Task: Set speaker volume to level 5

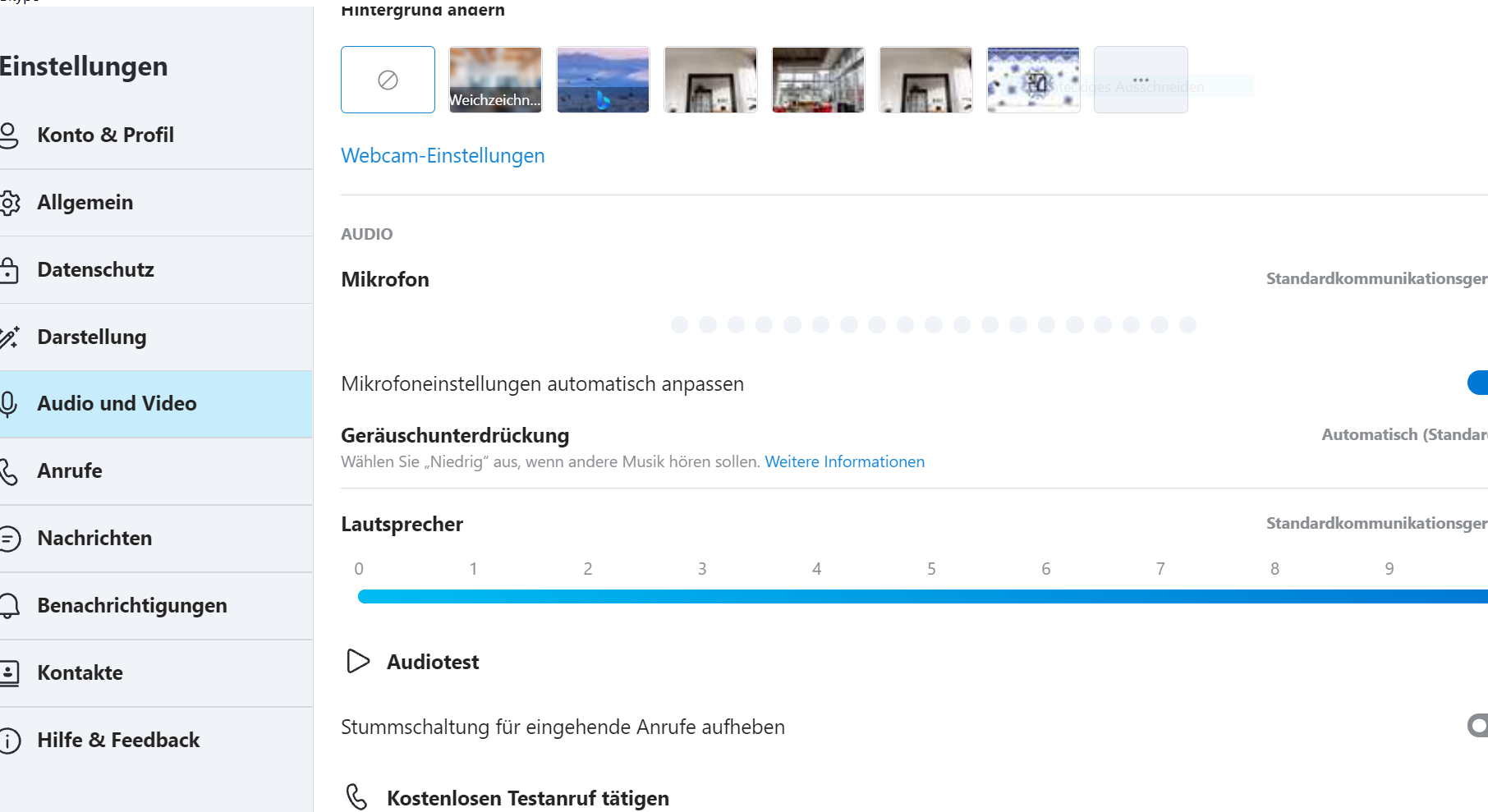Action: pos(931,596)
